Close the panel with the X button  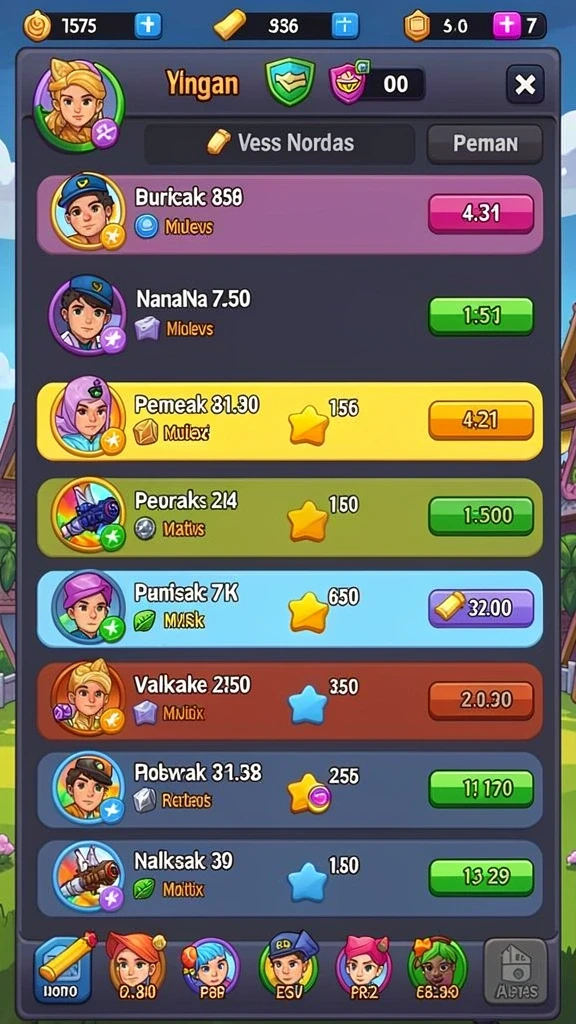[525, 84]
